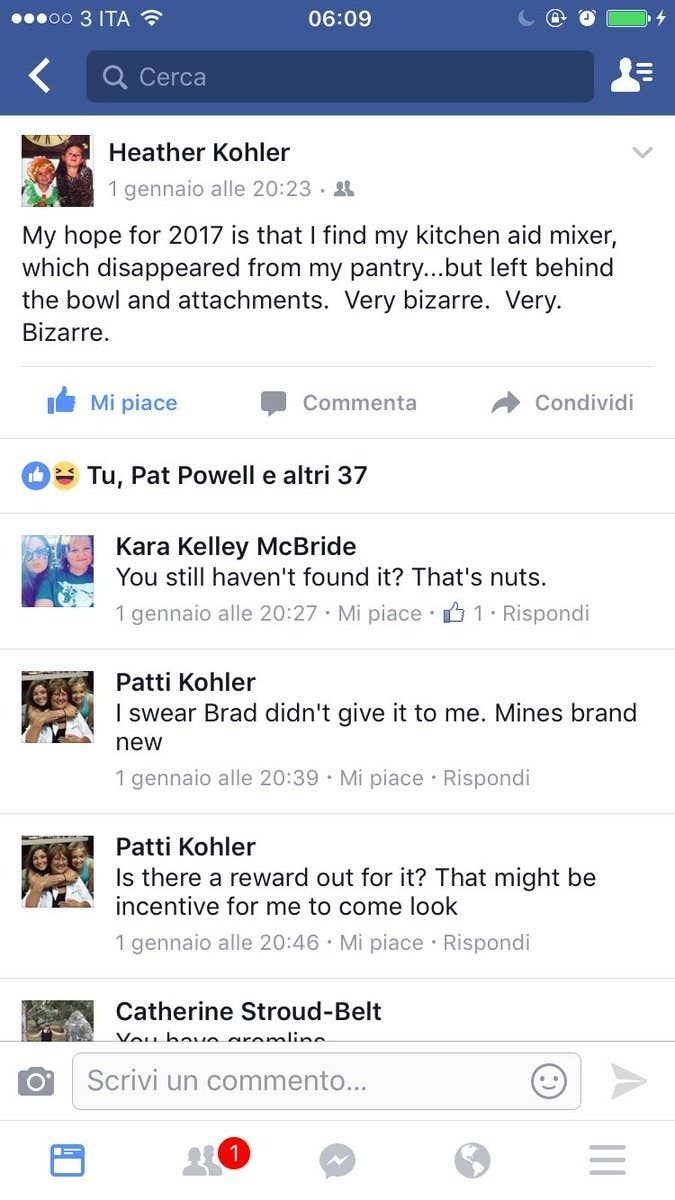Share the post with Condividi
Screen dimensions: 675x1200
click(x=562, y=402)
